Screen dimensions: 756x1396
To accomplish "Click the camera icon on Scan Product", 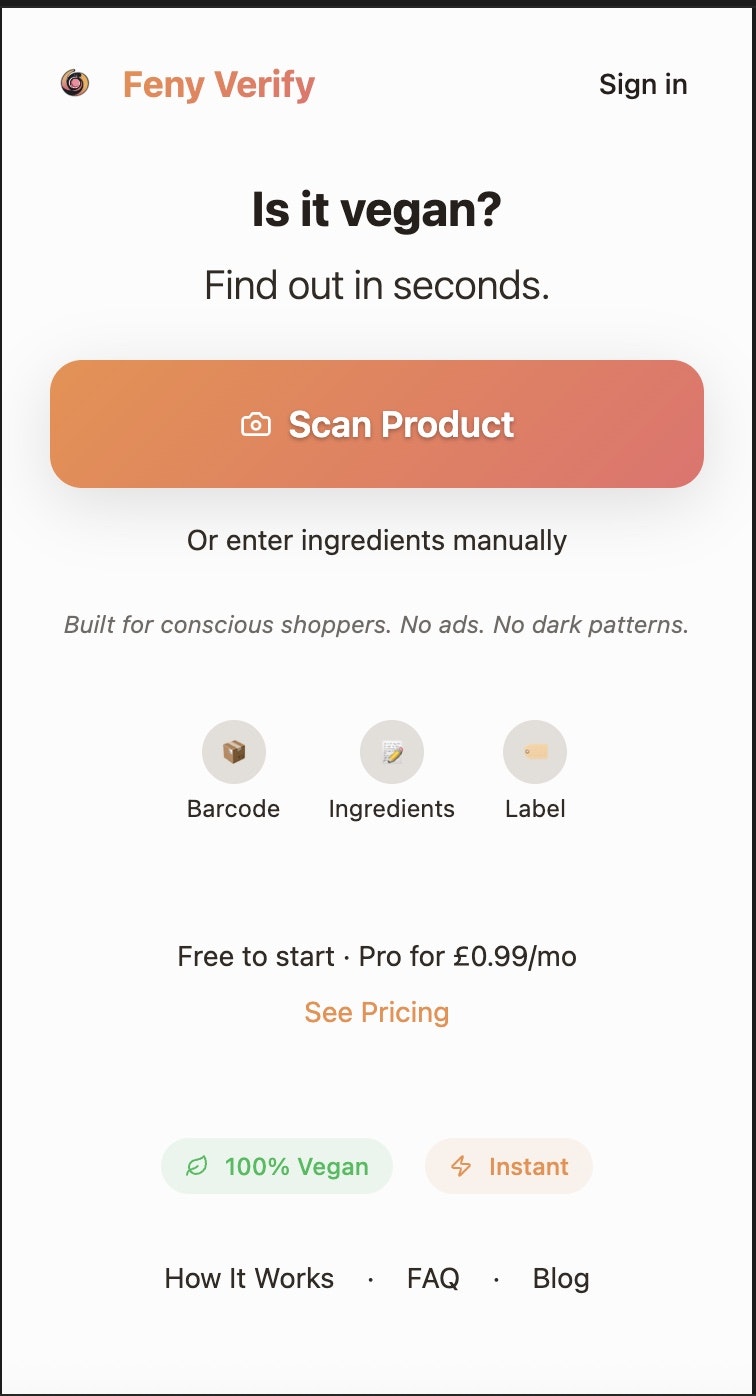I will pyautogui.click(x=257, y=424).
